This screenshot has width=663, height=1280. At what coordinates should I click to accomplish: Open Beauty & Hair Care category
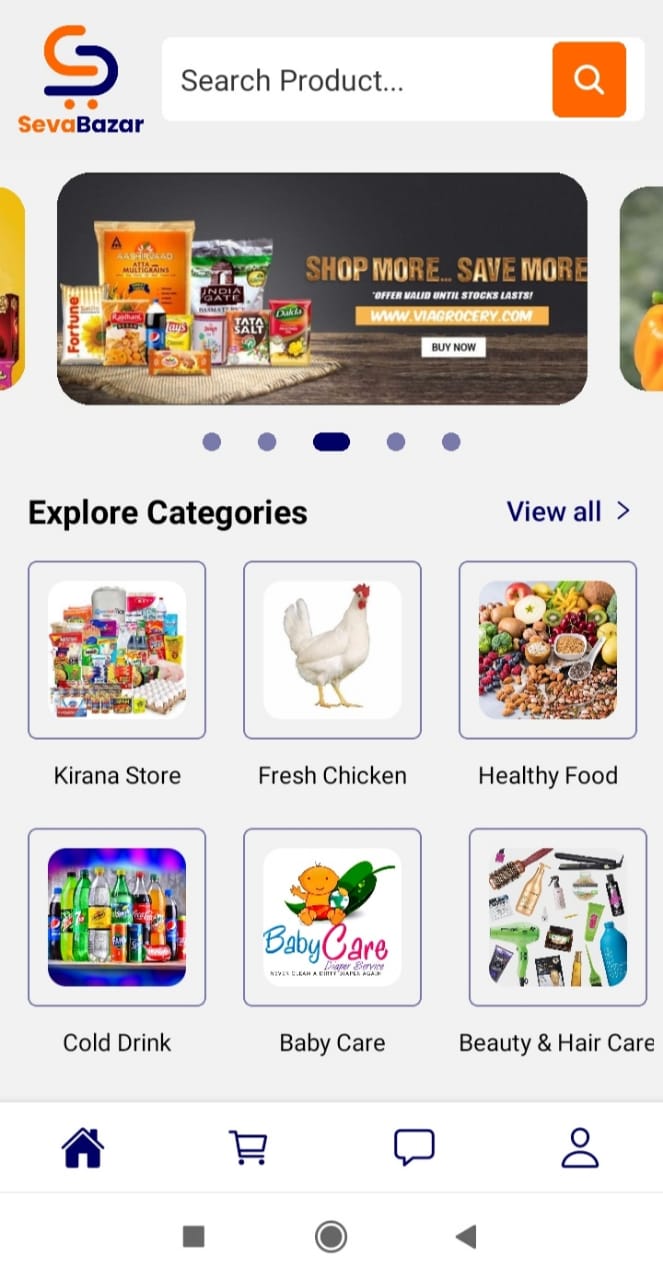tap(557, 917)
